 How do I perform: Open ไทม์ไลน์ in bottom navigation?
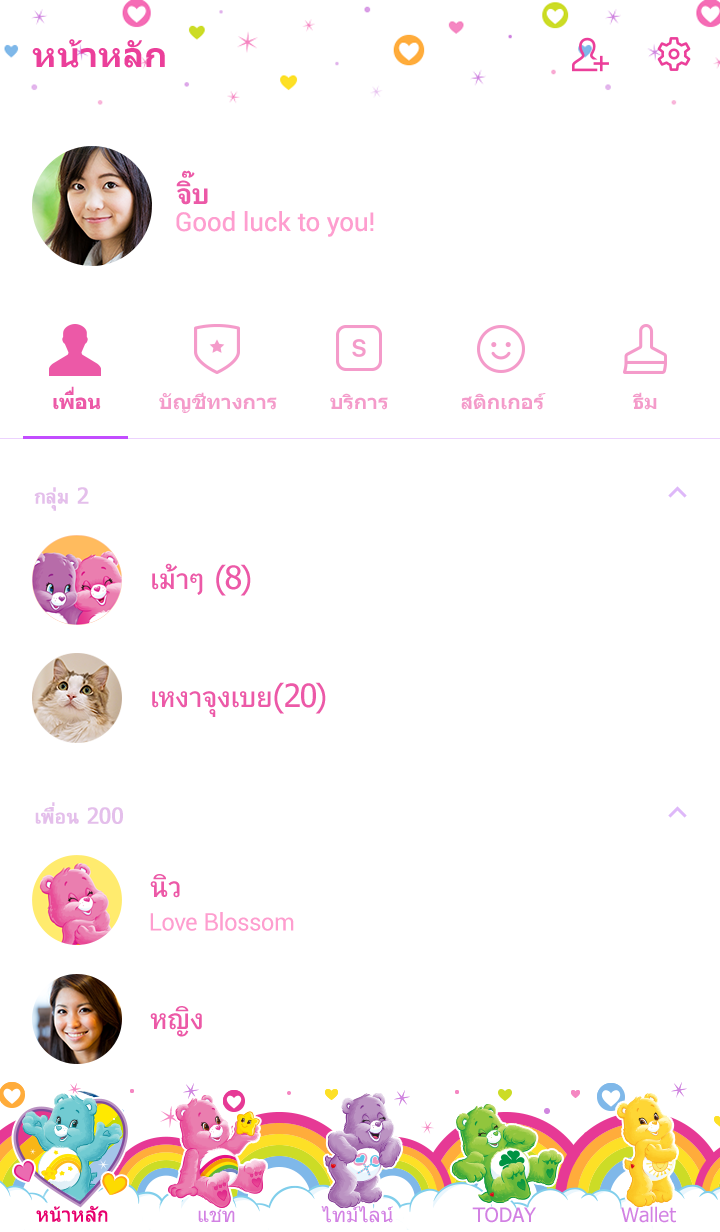pyautogui.click(x=358, y=1160)
